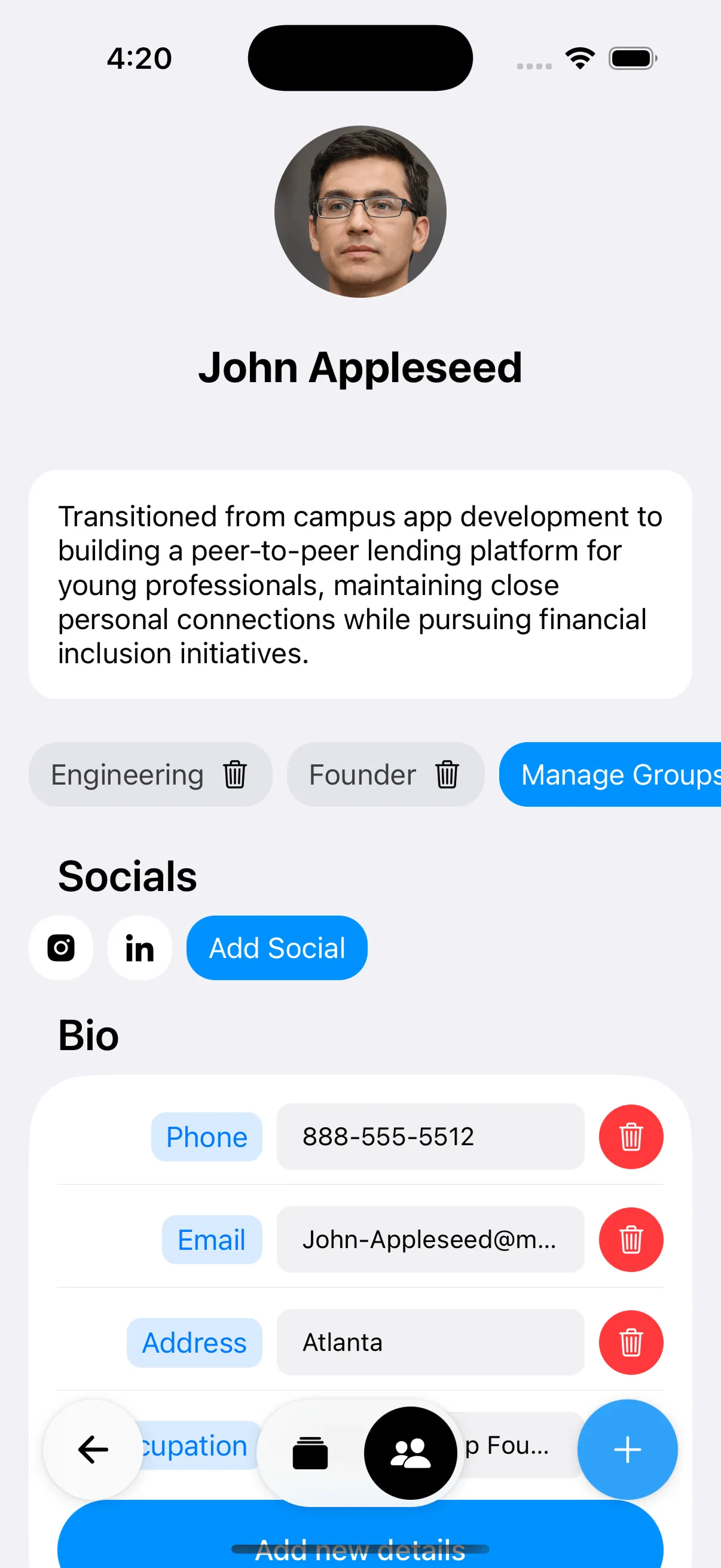Edit the email address field
Viewport: 721px width, 1568px height.
[430, 1239]
